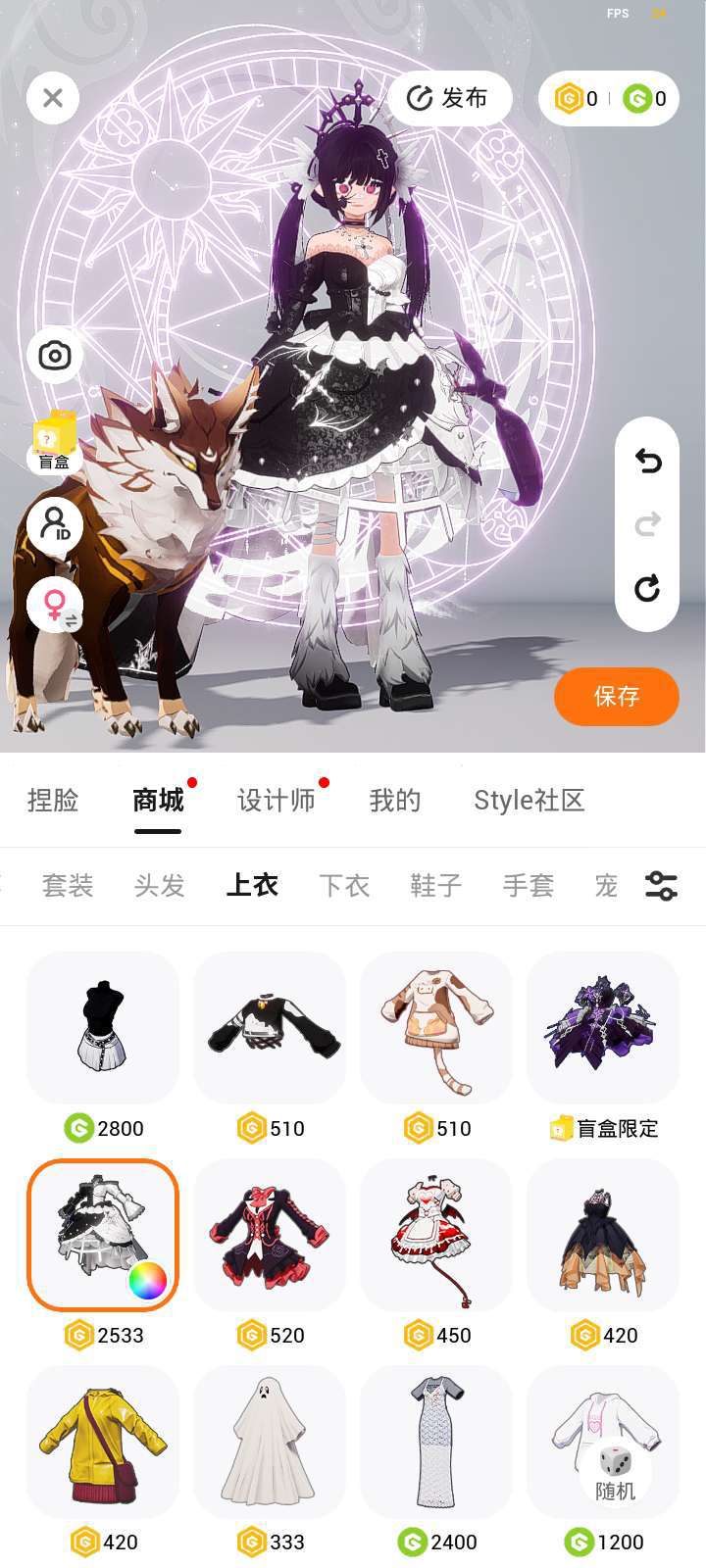706x1568 pixels.
Task: Go to the 我的 tab
Action: [395, 801]
